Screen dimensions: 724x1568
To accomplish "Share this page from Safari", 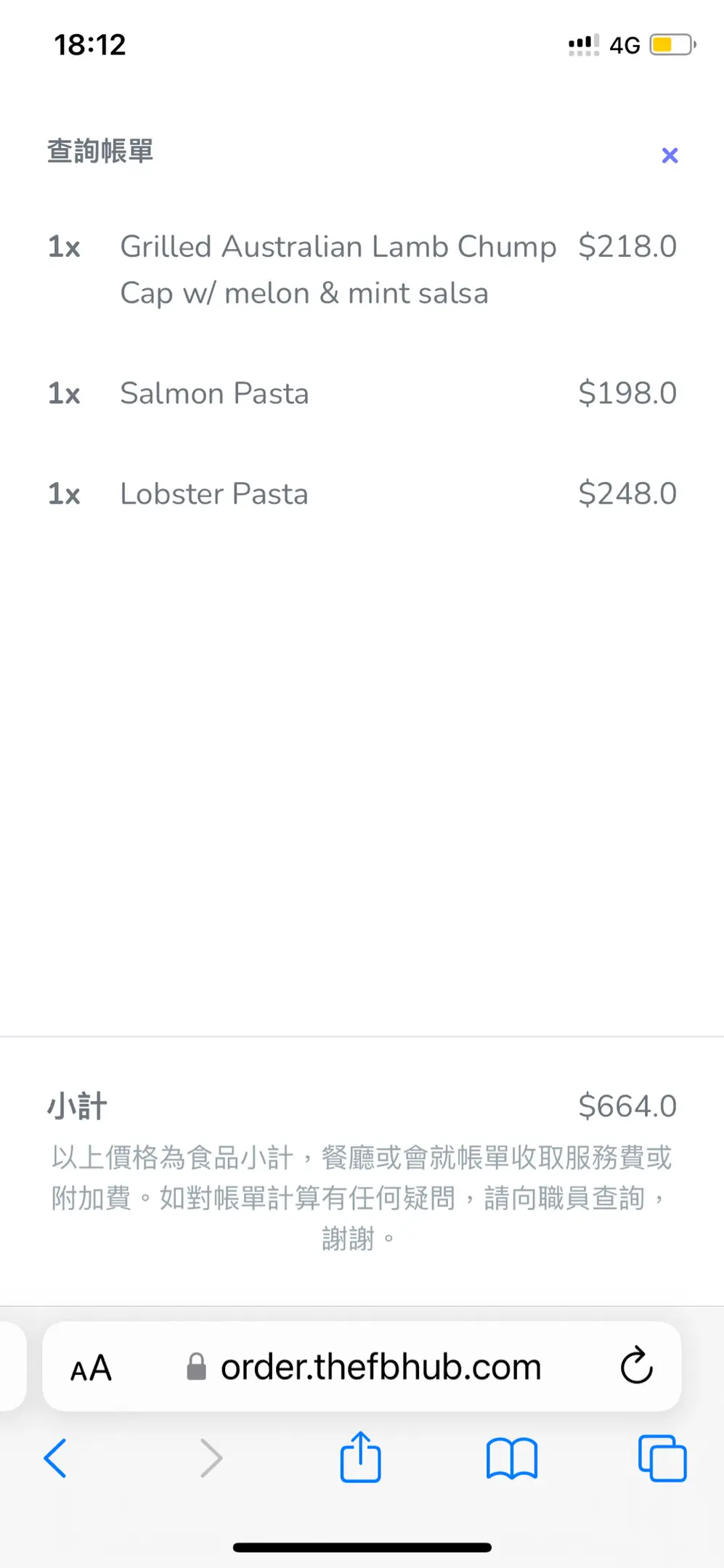I will coord(360,1457).
